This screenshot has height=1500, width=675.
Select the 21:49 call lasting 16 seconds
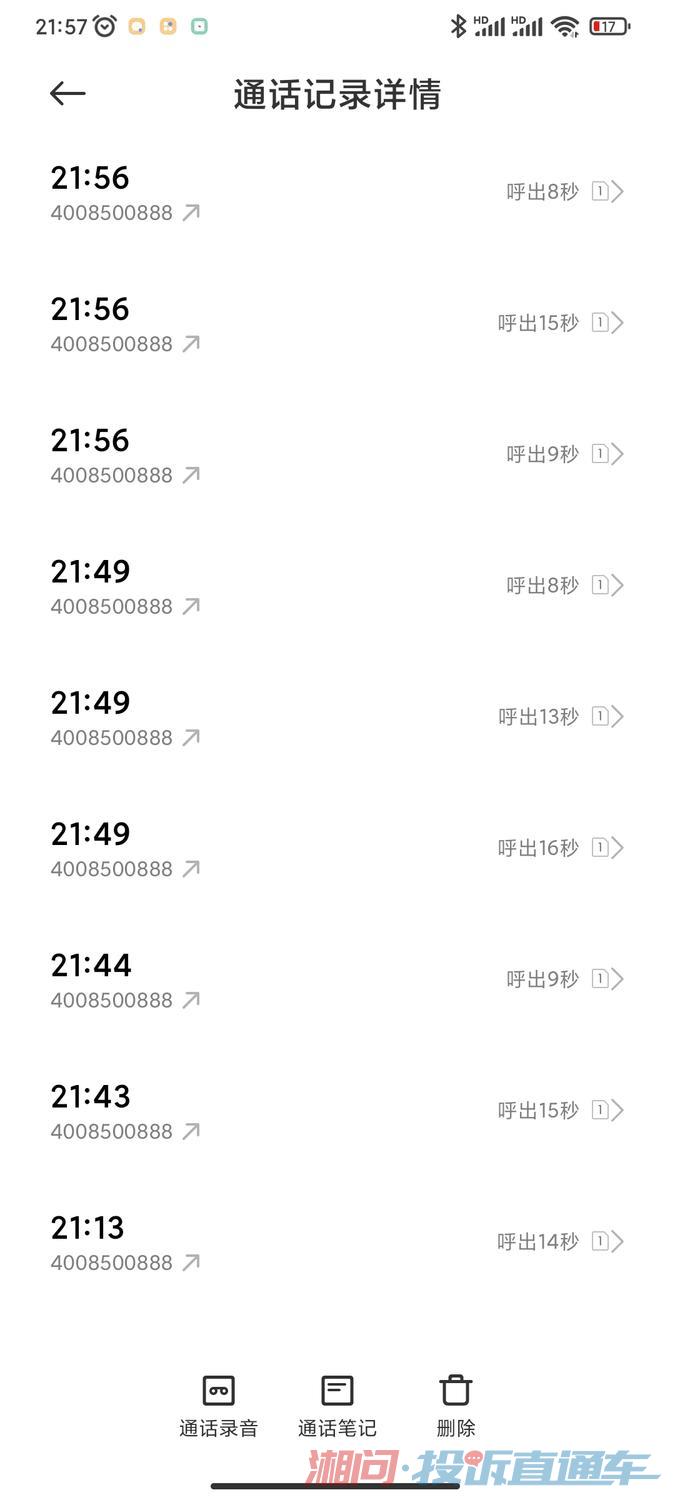tap(337, 848)
